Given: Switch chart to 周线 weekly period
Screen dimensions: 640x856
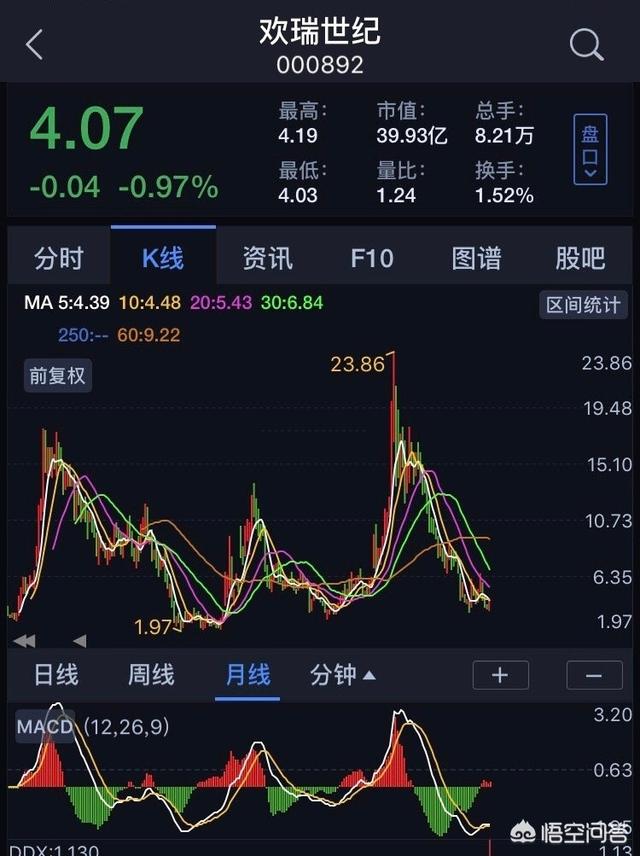Looking at the screenshot, I should tap(151, 675).
